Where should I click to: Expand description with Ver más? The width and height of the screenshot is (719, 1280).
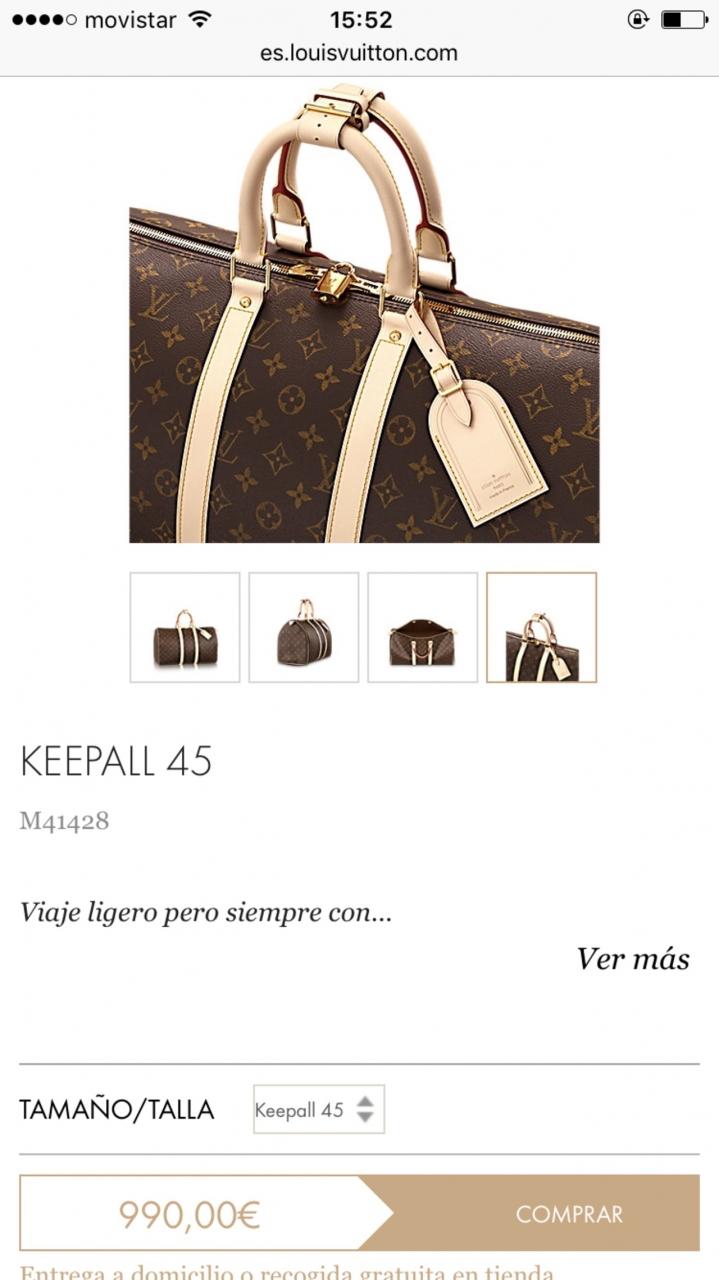pyautogui.click(x=632, y=958)
